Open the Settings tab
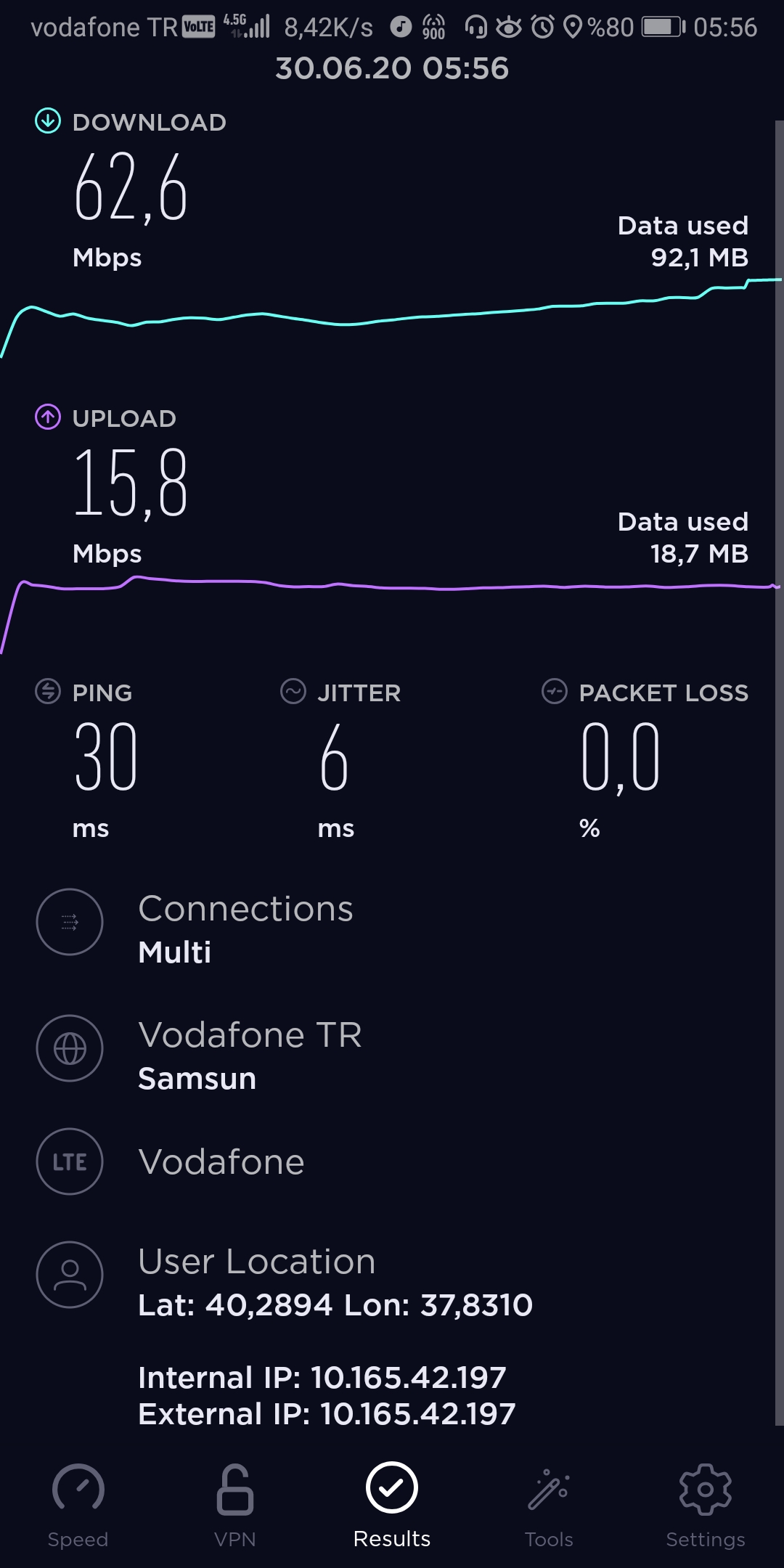 point(706,1506)
